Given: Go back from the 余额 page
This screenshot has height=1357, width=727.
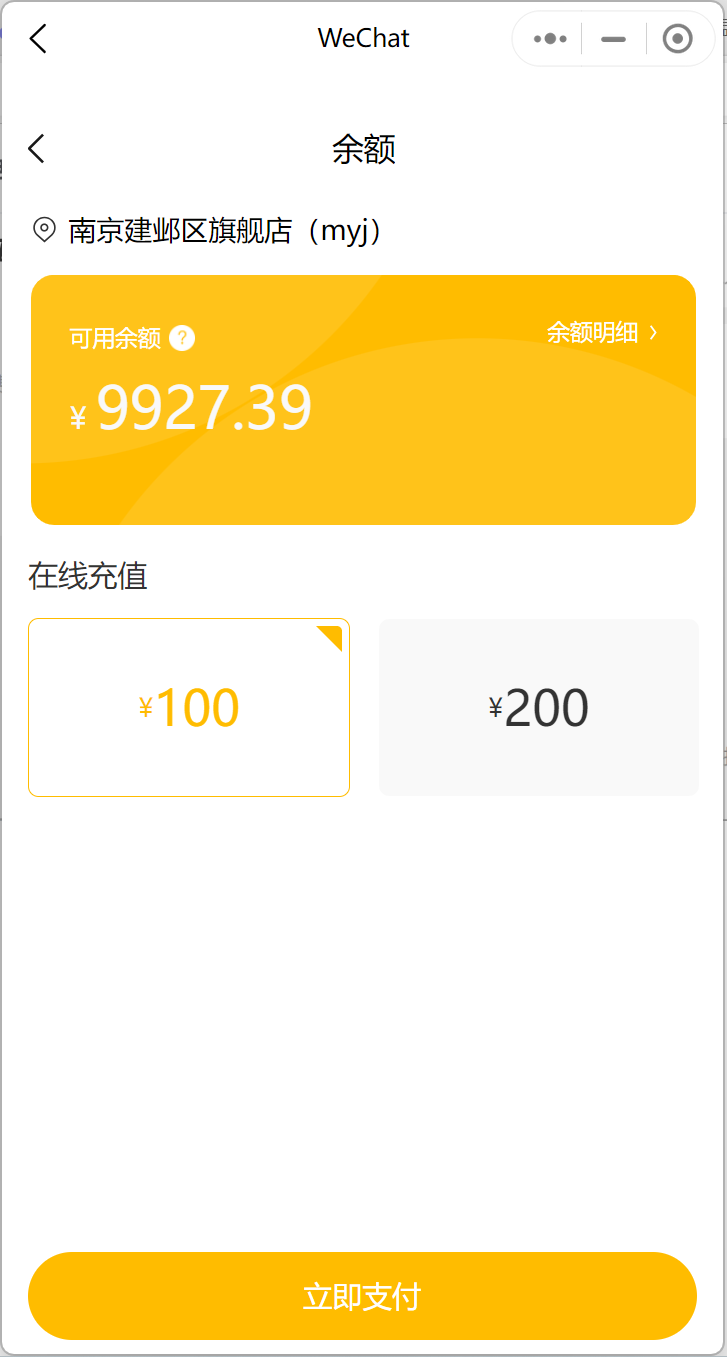Looking at the screenshot, I should point(37,149).
